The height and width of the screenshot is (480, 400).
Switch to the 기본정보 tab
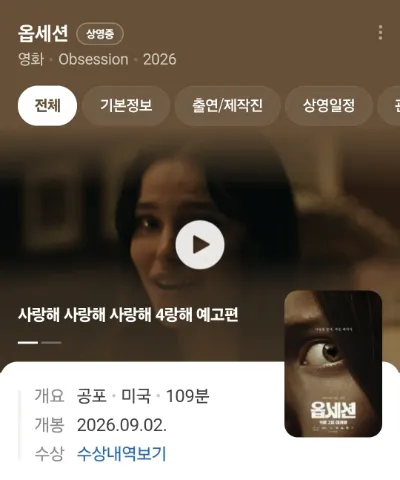[x=126, y=106]
